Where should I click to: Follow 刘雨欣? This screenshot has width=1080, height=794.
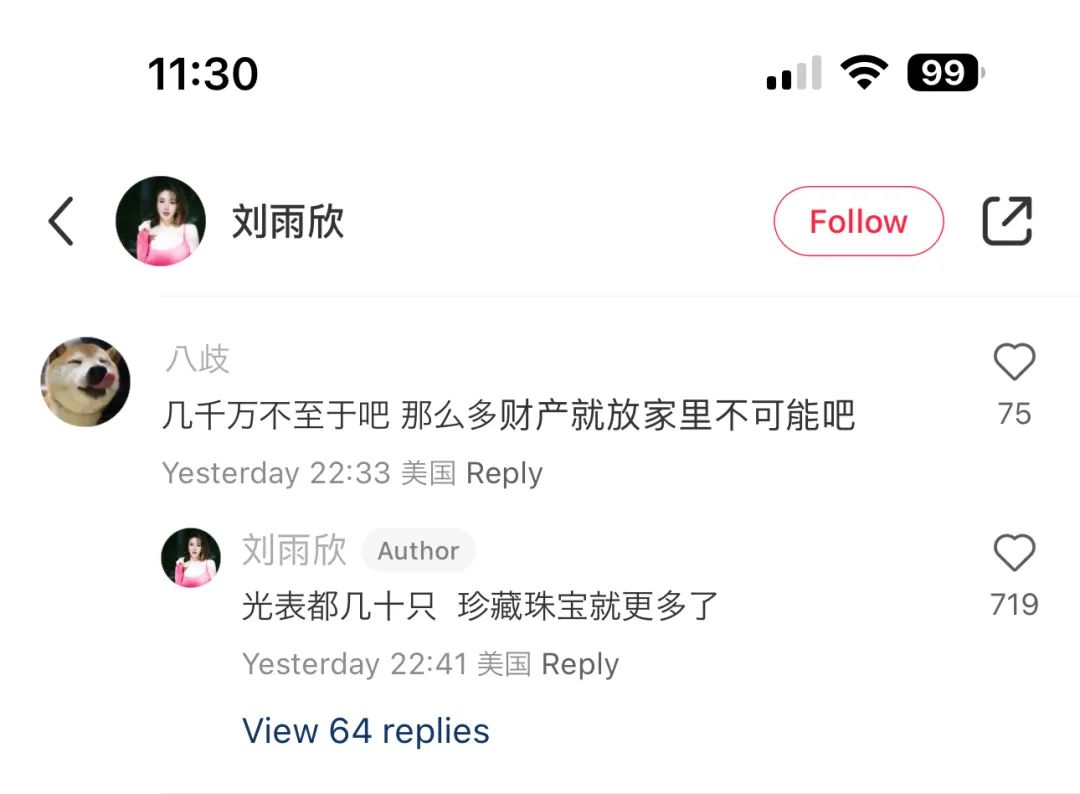858,221
